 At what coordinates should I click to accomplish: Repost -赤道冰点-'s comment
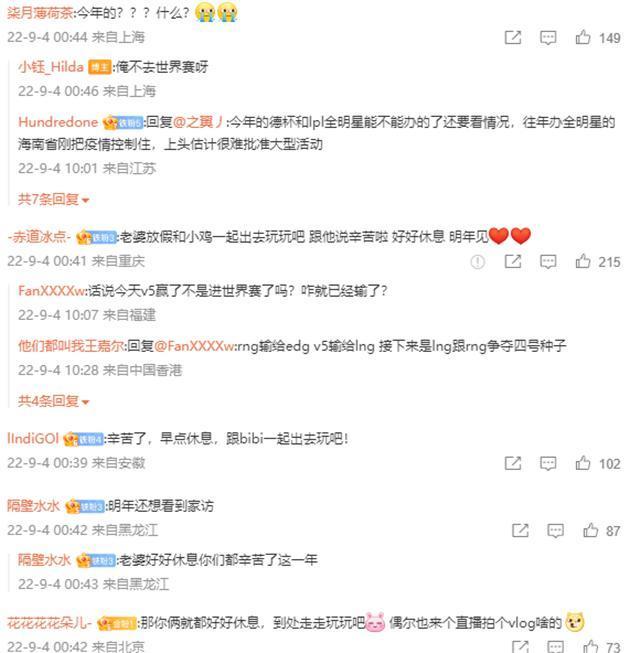[x=513, y=262]
